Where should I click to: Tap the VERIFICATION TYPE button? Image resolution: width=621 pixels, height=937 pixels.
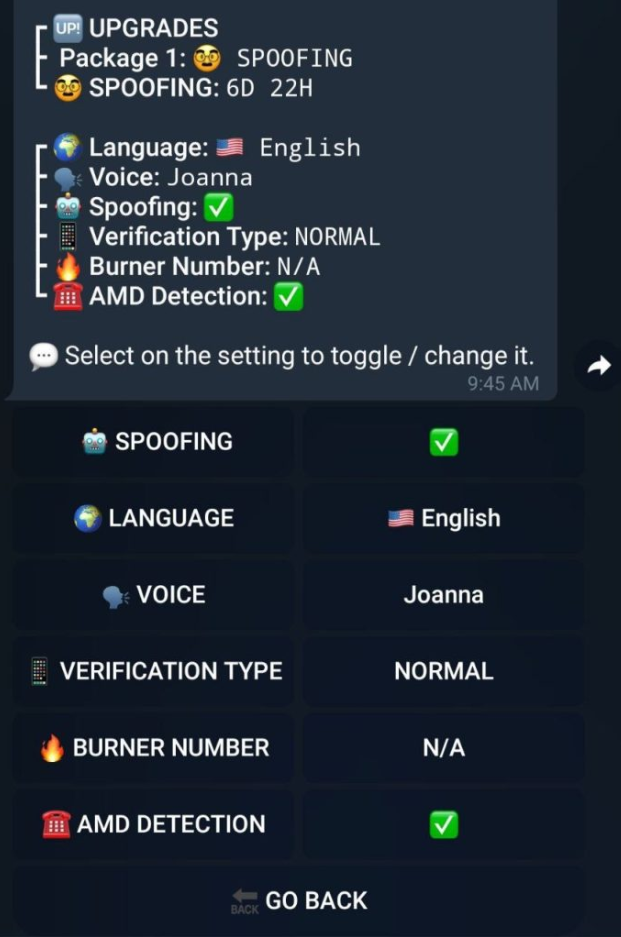[154, 671]
